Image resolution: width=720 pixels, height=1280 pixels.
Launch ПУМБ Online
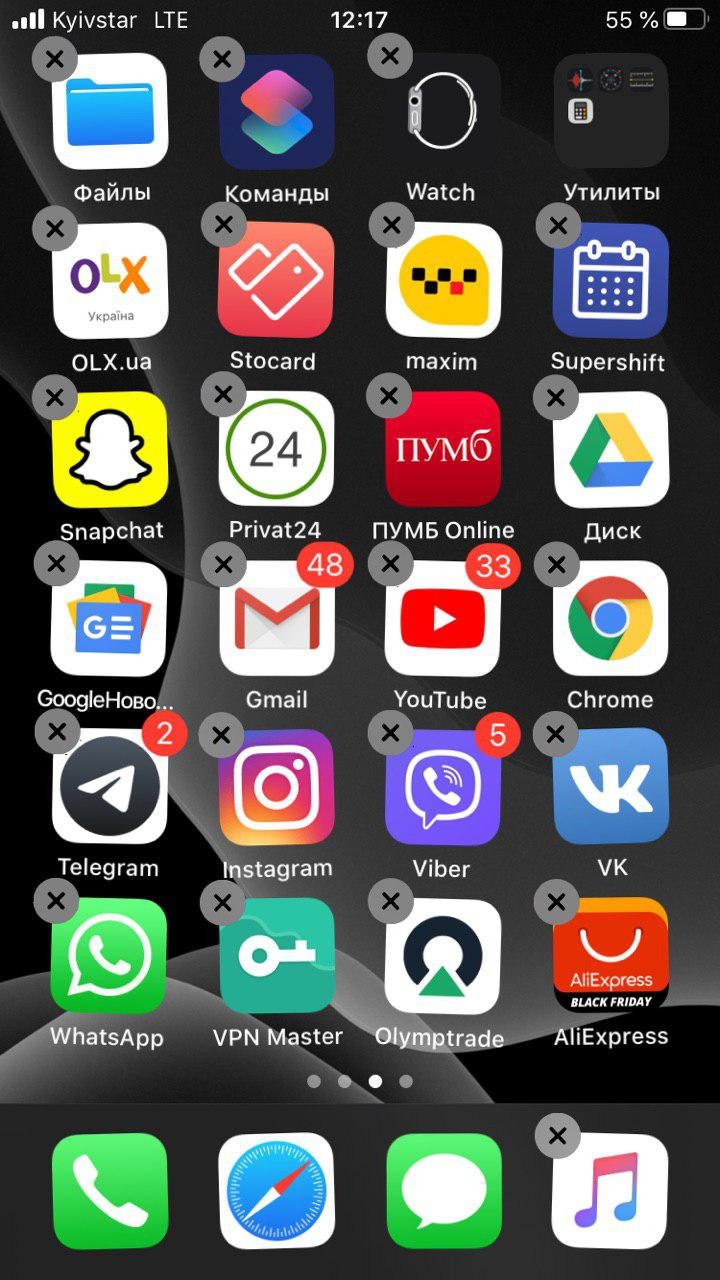[443, 450]
